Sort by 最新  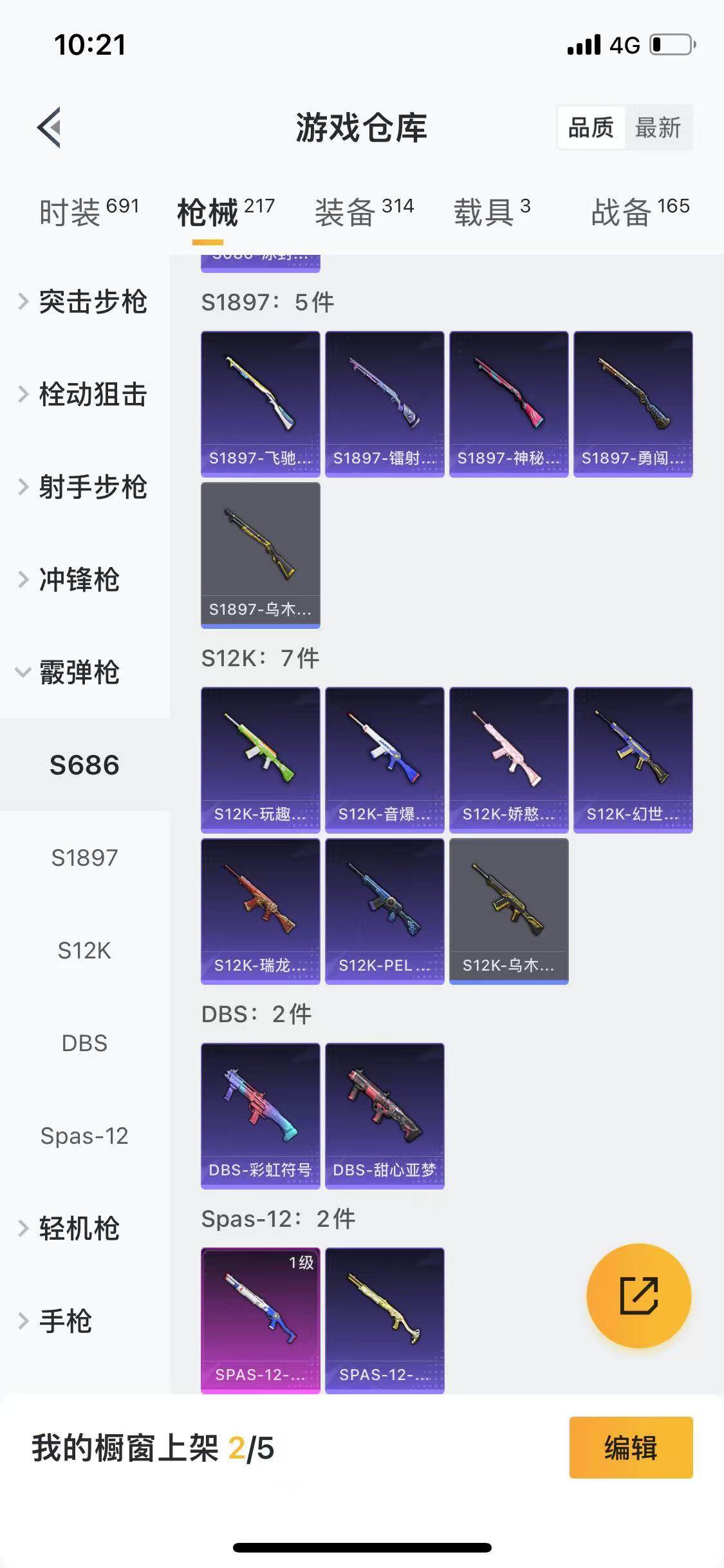658,127
